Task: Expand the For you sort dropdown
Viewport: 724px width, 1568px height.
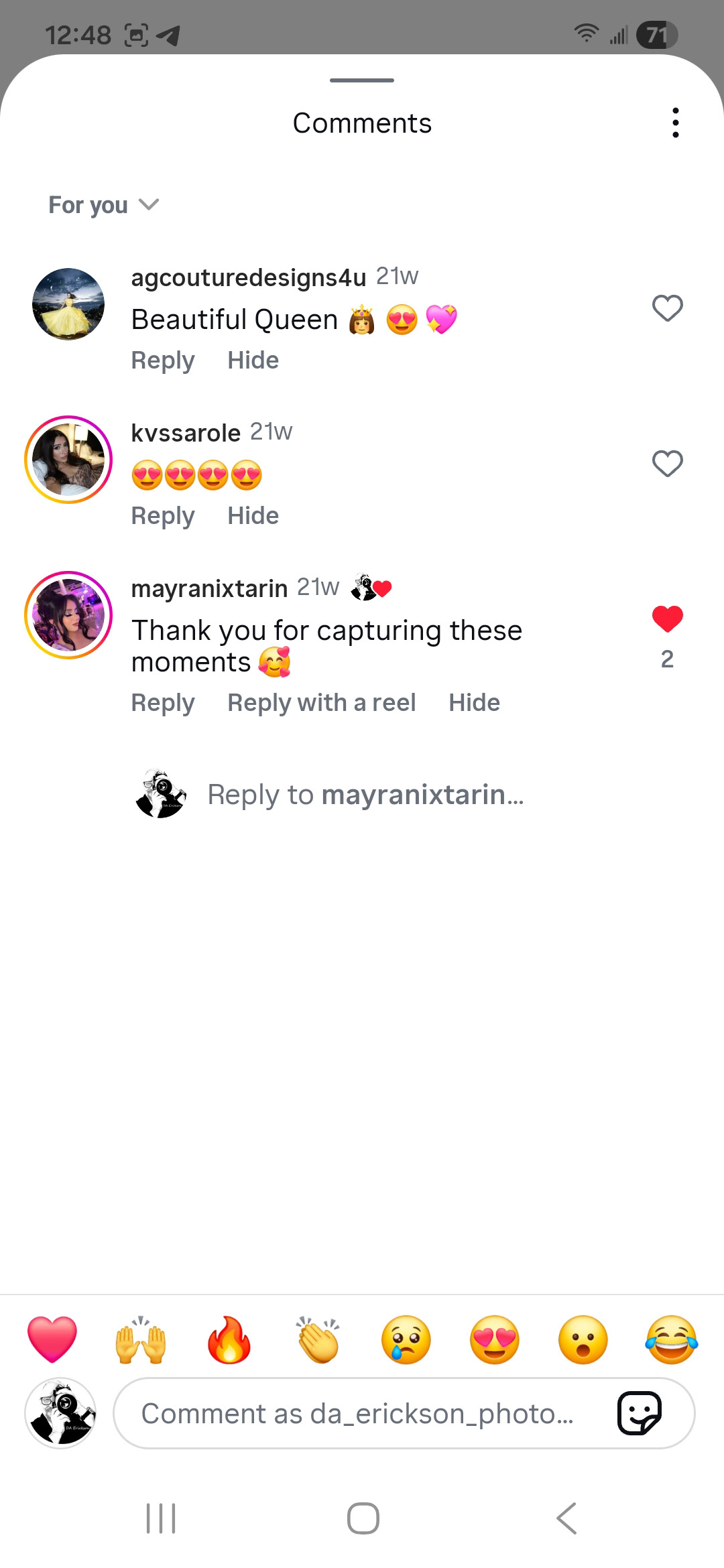Action: coord(103,204)
